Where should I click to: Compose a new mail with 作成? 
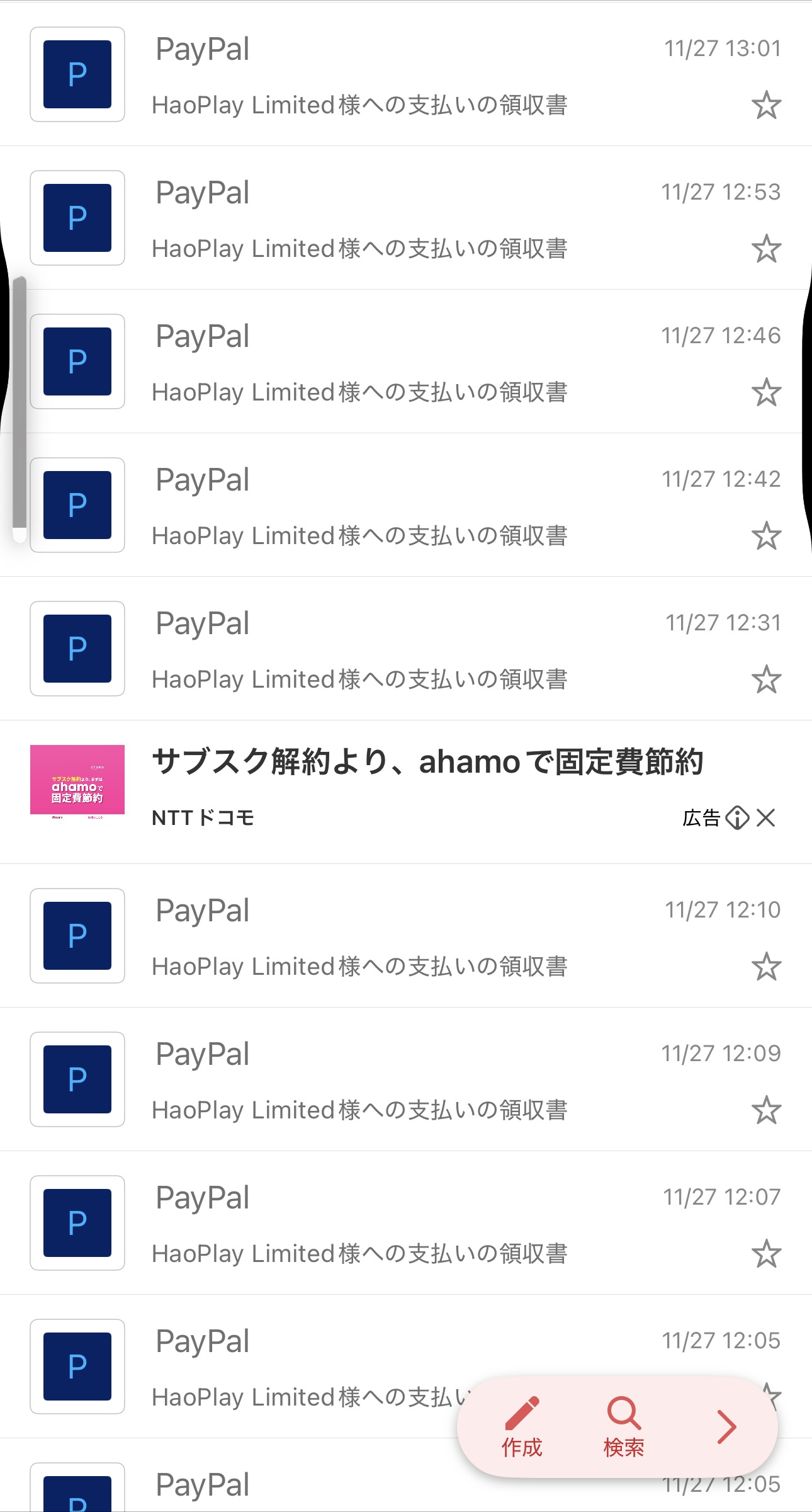(x=522, y=1427)
